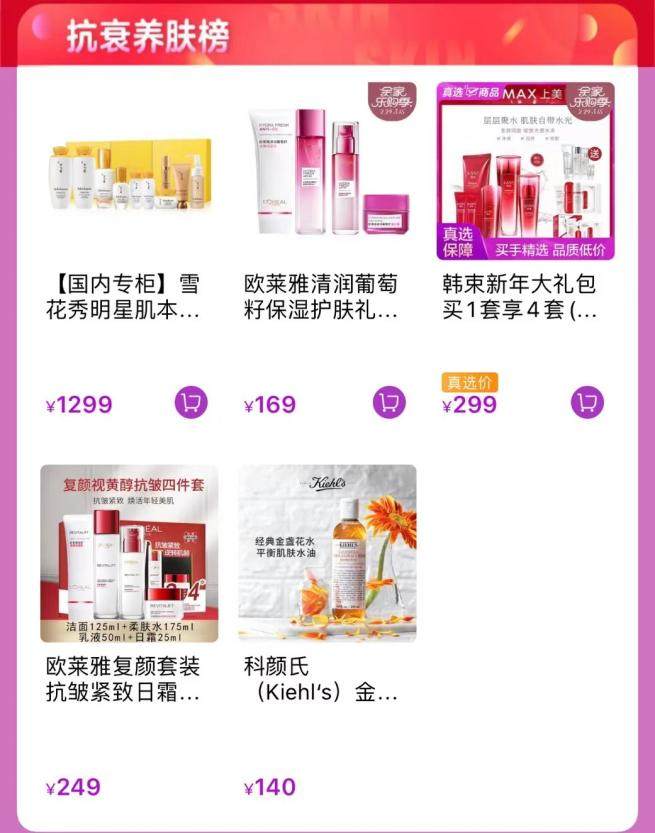Viewport: 655px width, 833px height.
Task: Add 韩束 ¥299 gift pack to cart
Action: click(x=587, y=402)
